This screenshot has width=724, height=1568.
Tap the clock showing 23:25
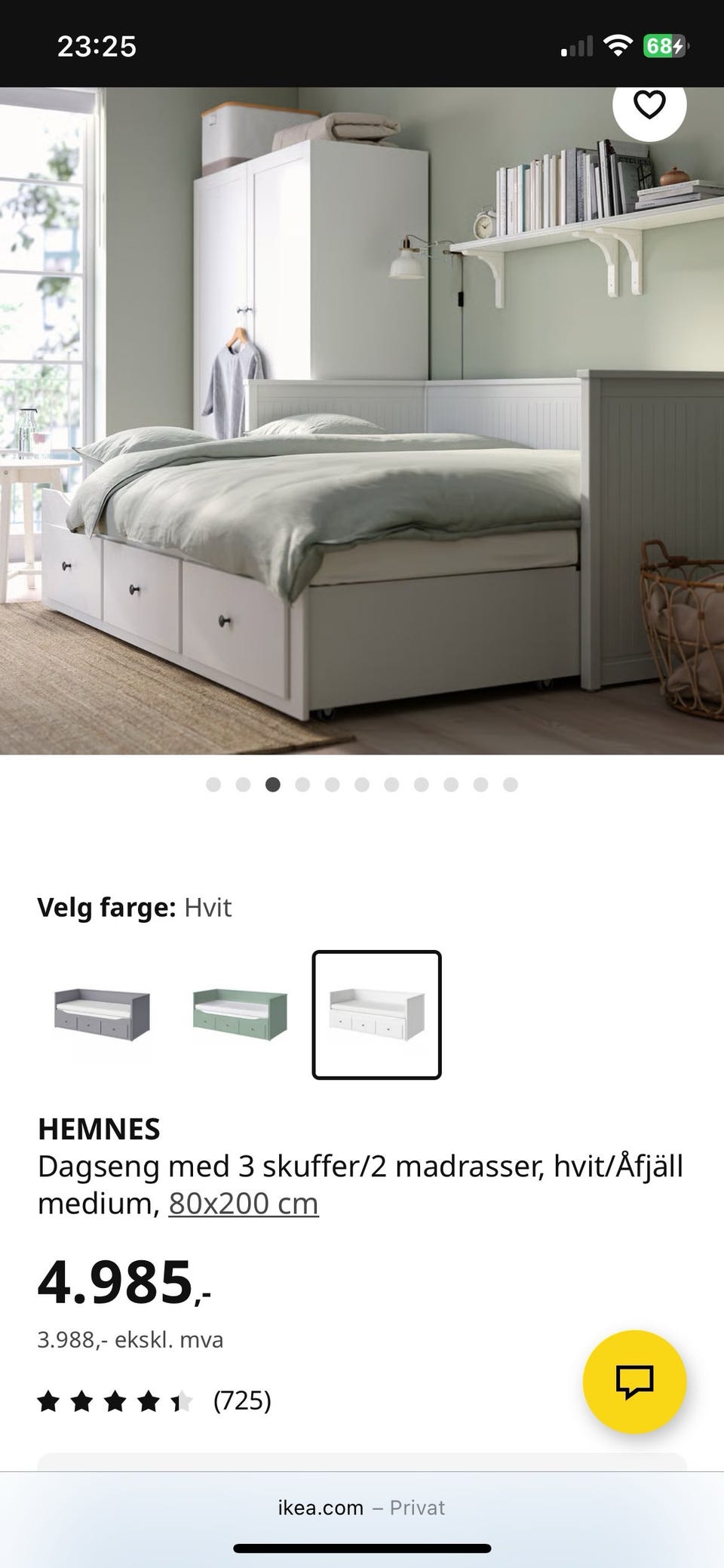coord(94,47)
